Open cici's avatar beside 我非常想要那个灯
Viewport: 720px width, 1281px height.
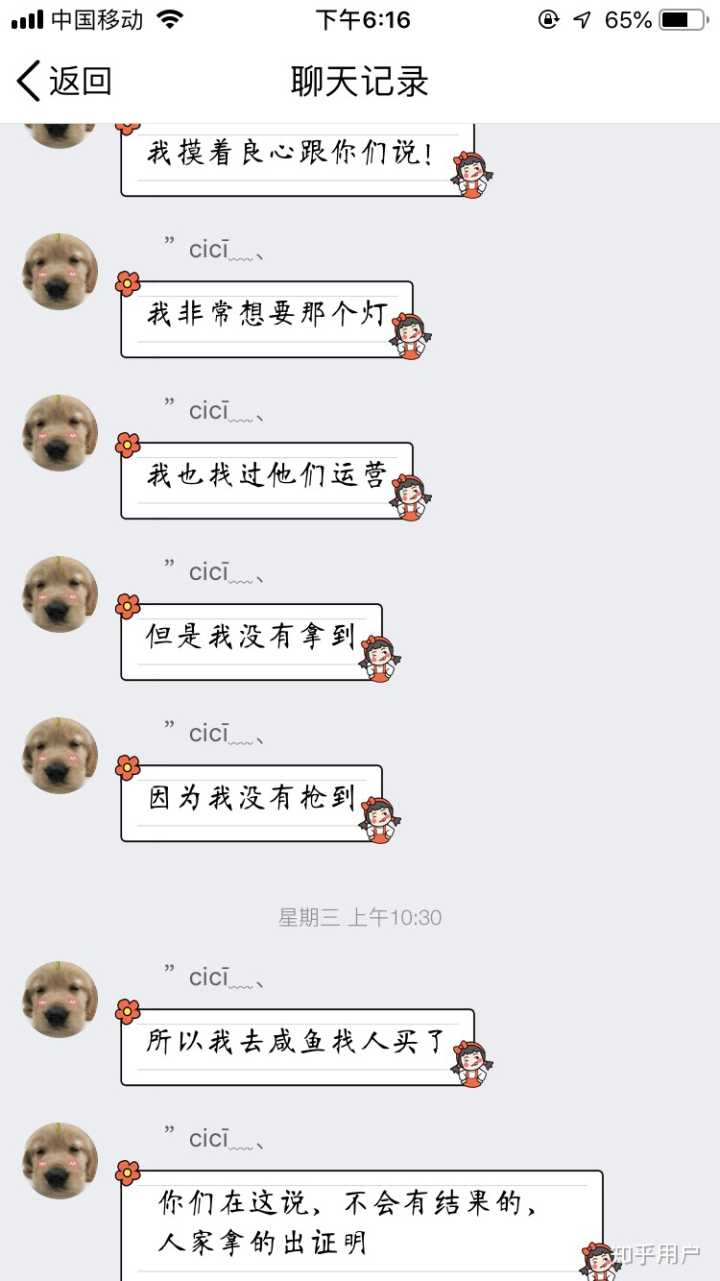(60, 272)
